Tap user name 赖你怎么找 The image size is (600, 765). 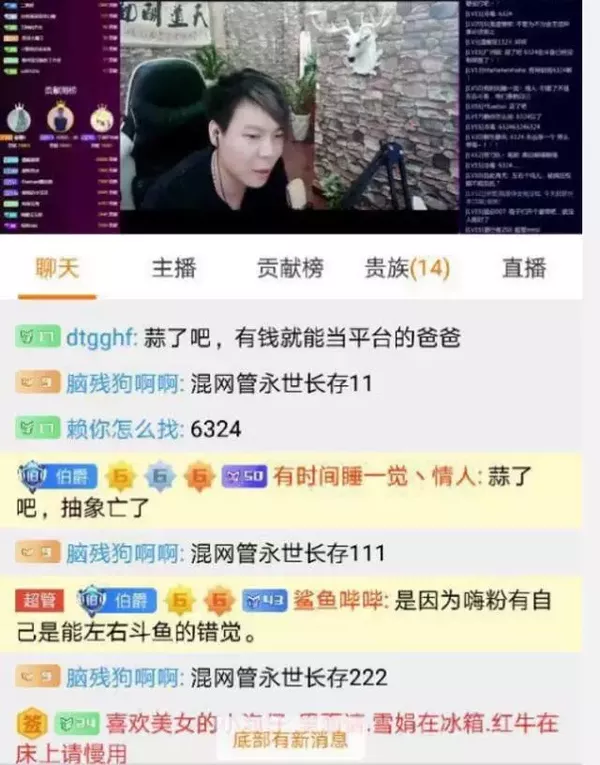(x=124, y=429)
